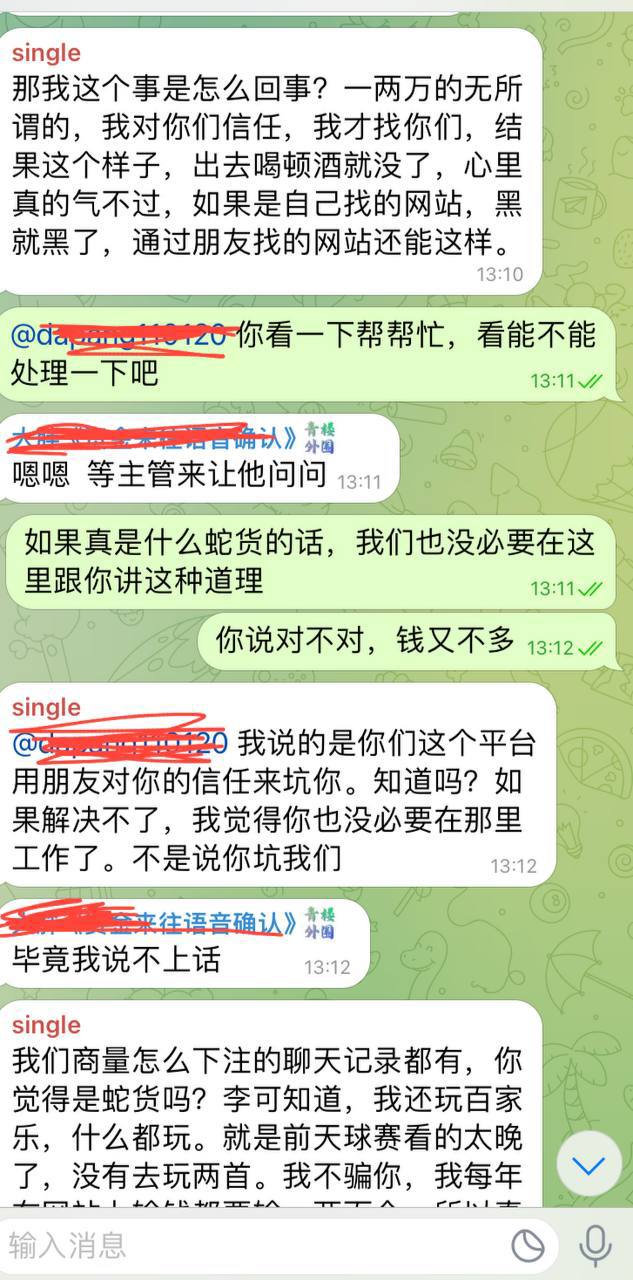The width and height of the screenshot is (633, 1280).
Task: Open the @mention in 我说的是你们这个平台 message
Action: pos(120,742)
